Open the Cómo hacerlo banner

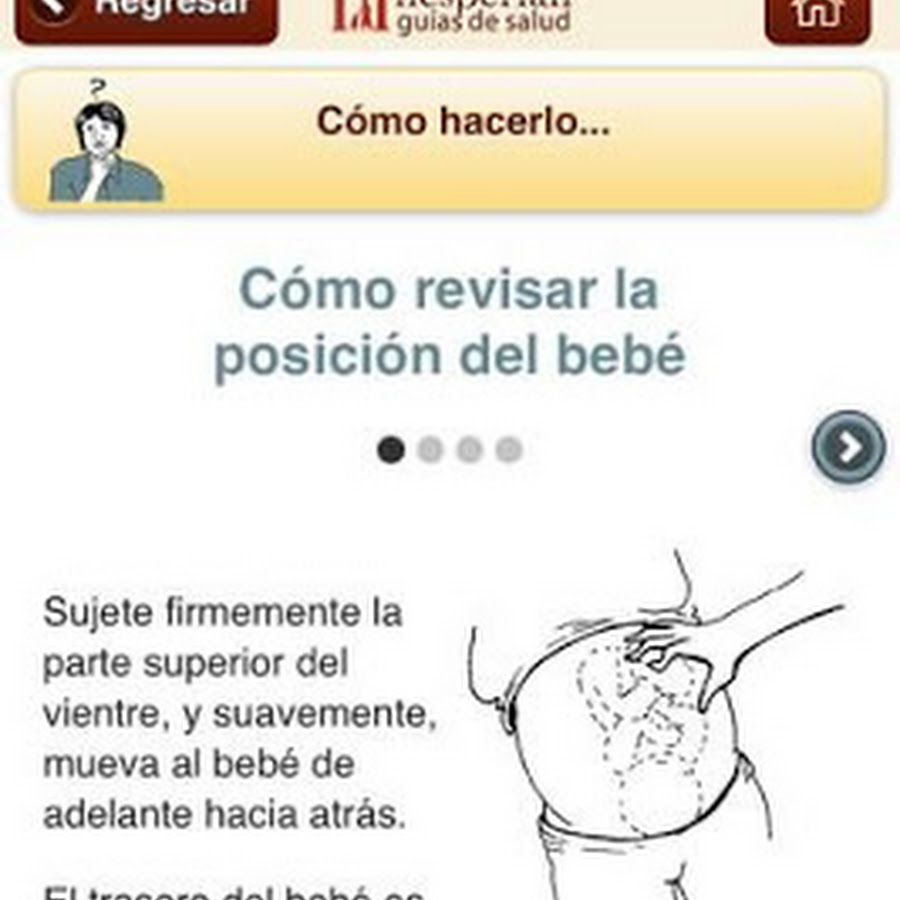pos(450,139)
